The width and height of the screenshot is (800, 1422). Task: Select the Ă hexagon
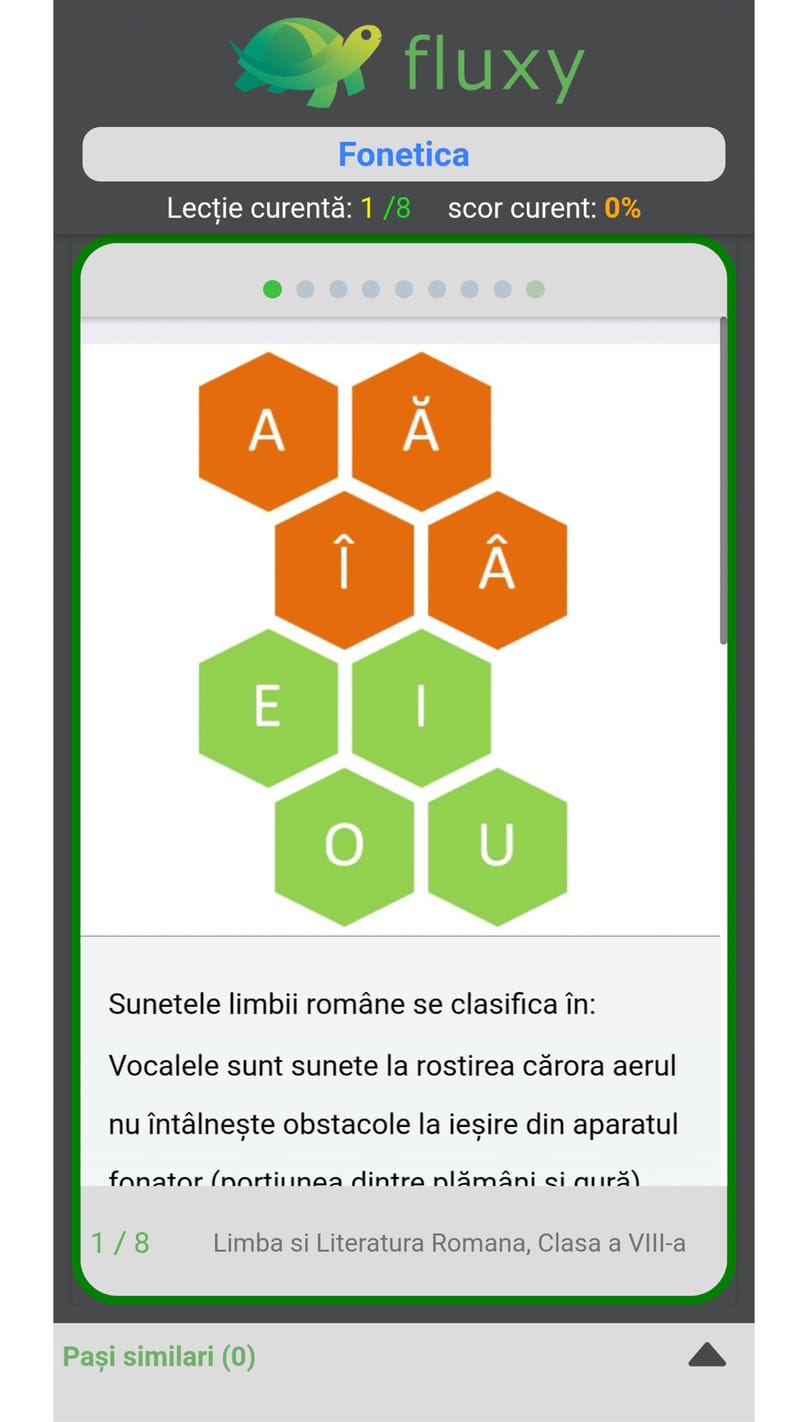tap(422, 428)
